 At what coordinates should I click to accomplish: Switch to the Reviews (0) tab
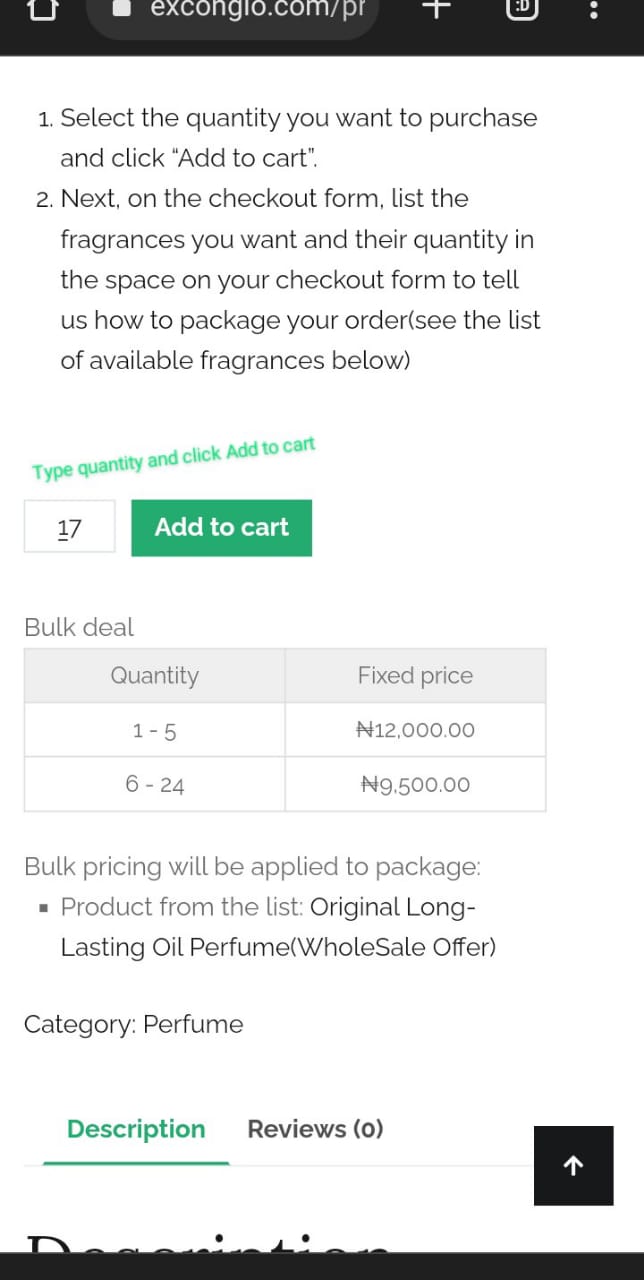[315, 1129]
